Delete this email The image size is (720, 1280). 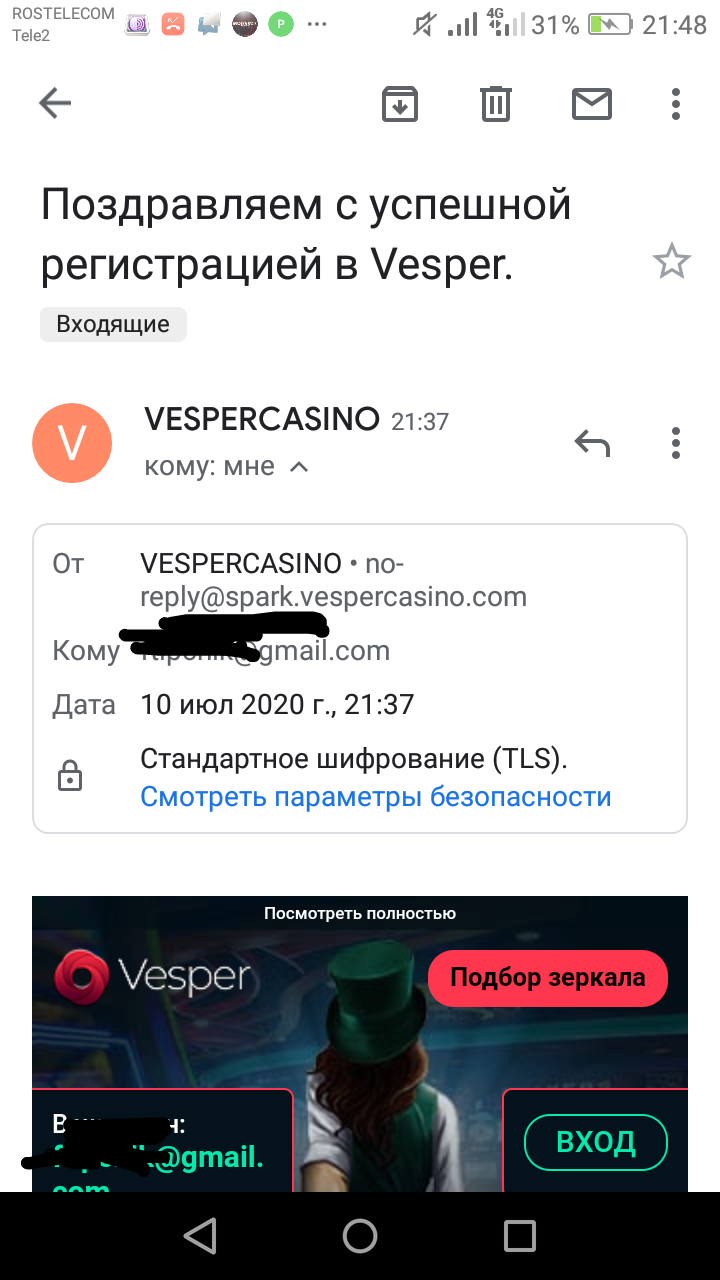(x=496, y=104)
